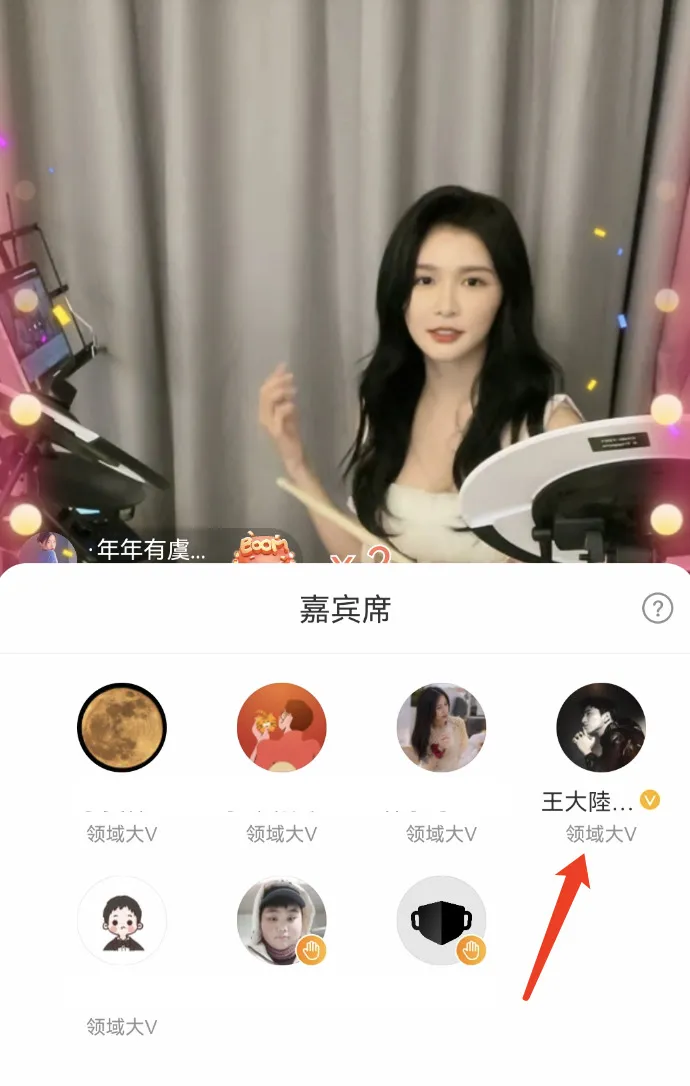Image resolution: width=690 pixels, height=1086 pixels.
Task: Open the guest with the moon avatar
Action: click(x=122, y=728)
